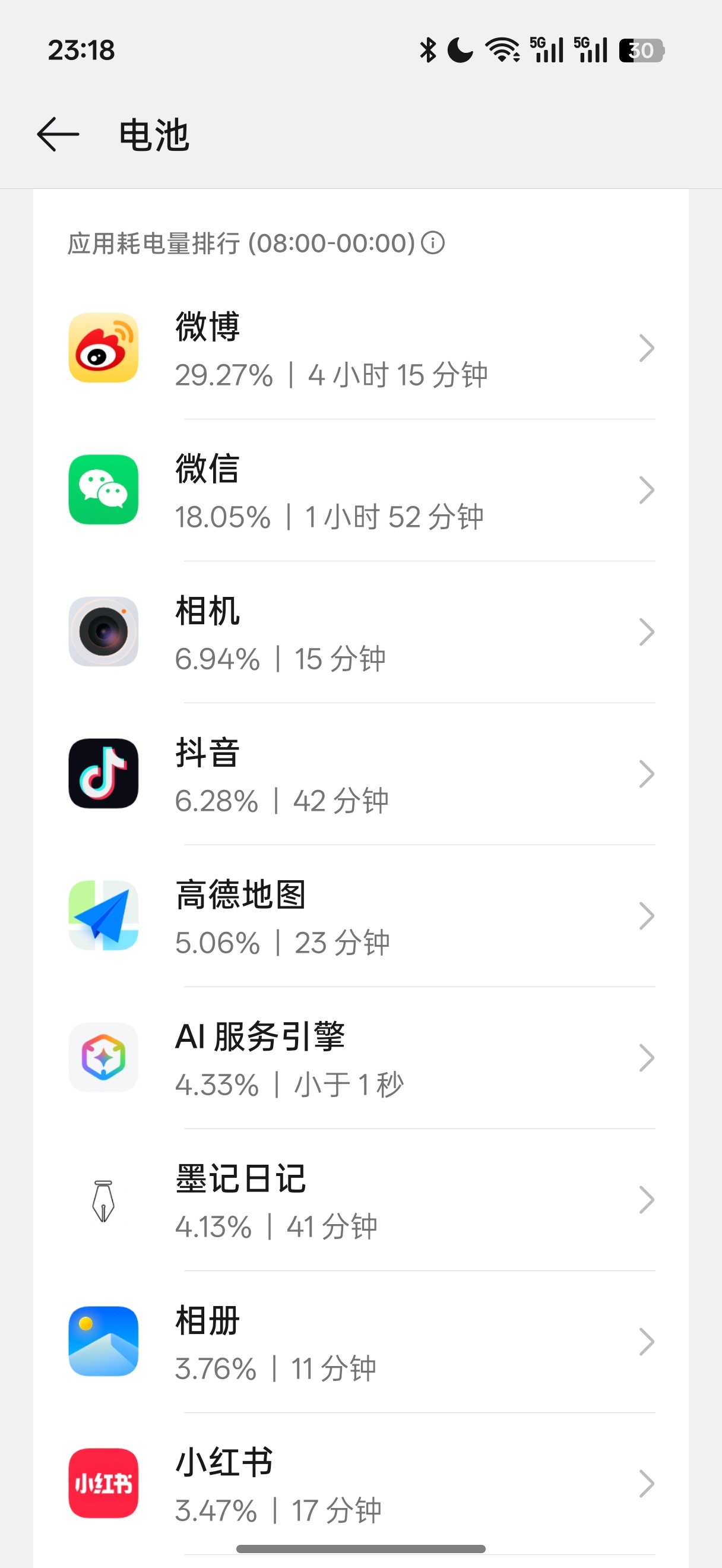Expand the 相册 row chevron
The height and width of the screenshot is (1568, 722).
coord(647,1342)
